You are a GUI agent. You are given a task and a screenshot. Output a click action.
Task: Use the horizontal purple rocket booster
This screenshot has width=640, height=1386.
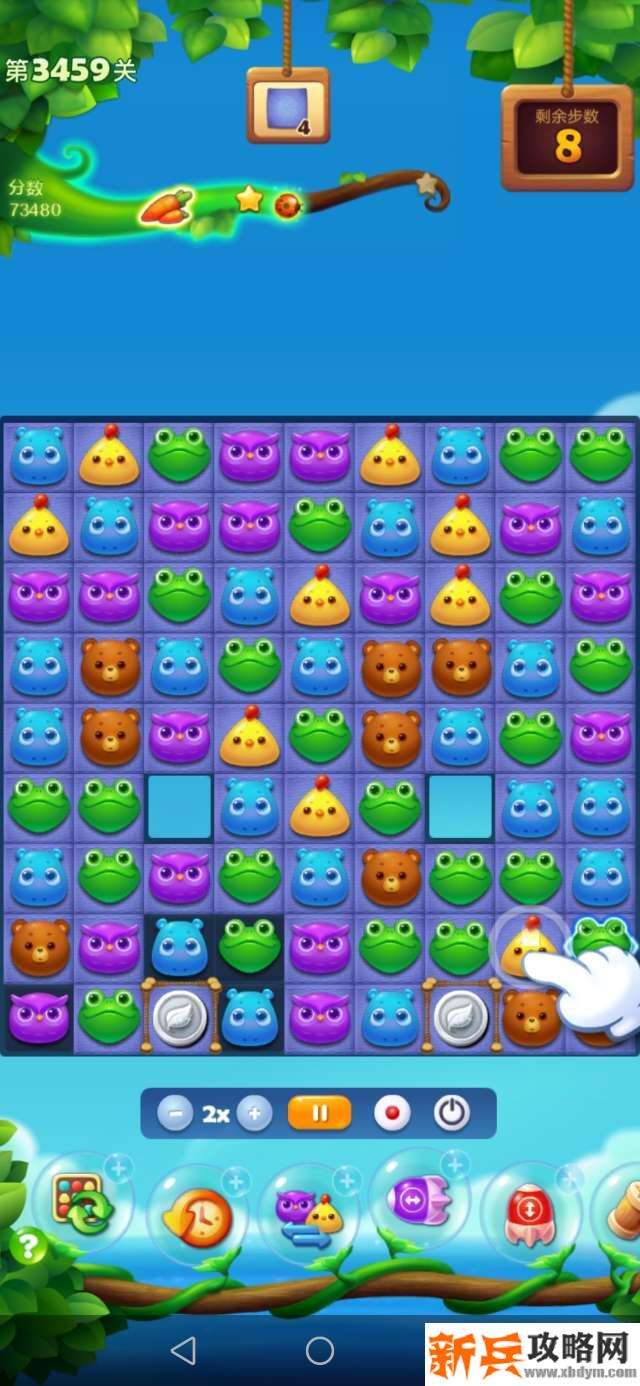418,1198
